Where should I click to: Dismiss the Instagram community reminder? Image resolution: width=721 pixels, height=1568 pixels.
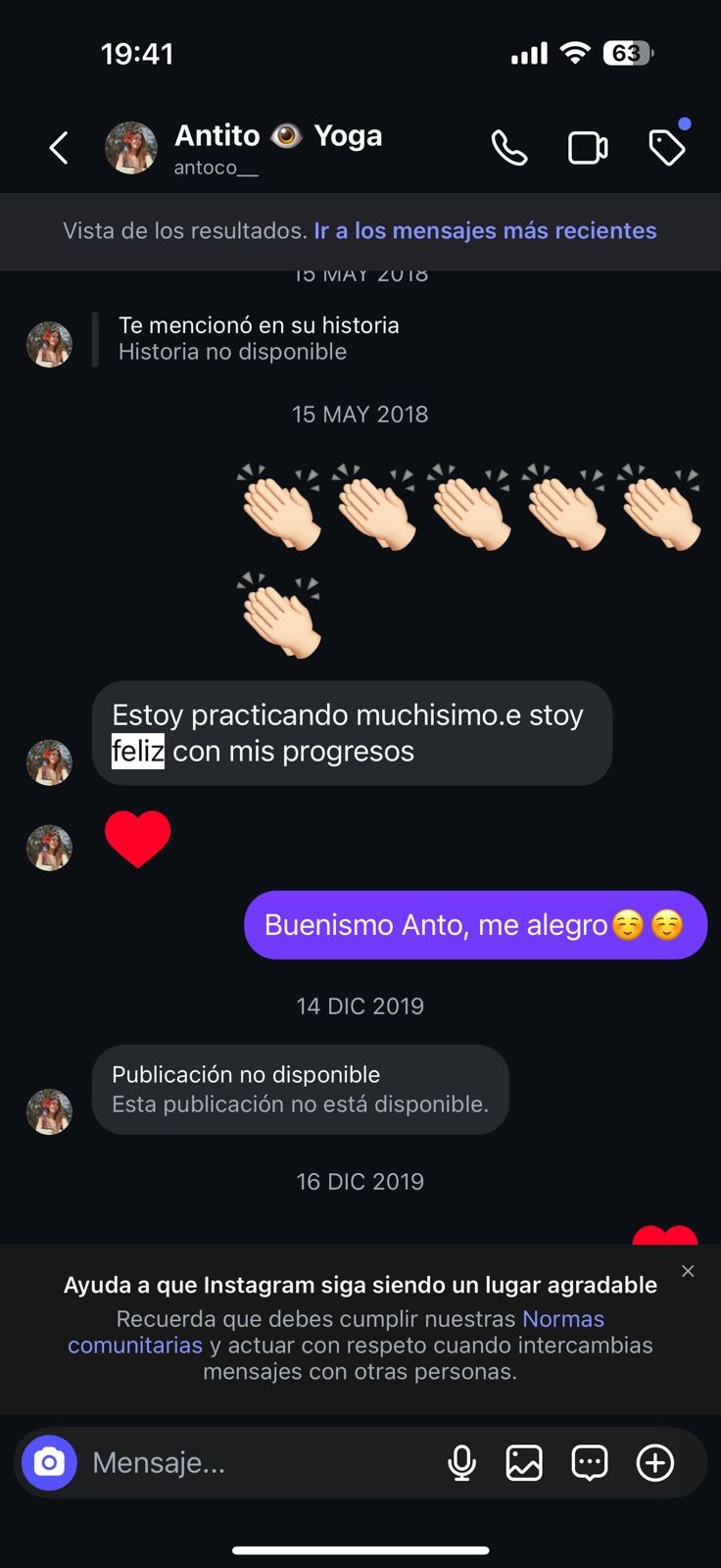688,1271
